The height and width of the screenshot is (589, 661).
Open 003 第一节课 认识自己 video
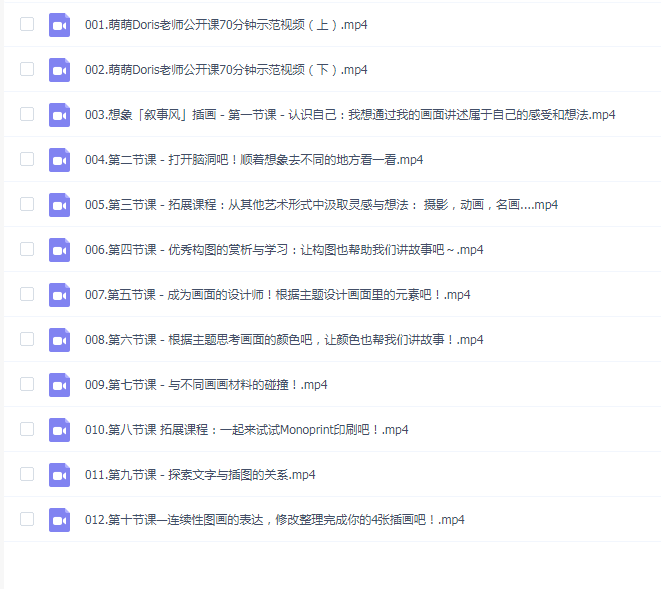tap(350, 114)
